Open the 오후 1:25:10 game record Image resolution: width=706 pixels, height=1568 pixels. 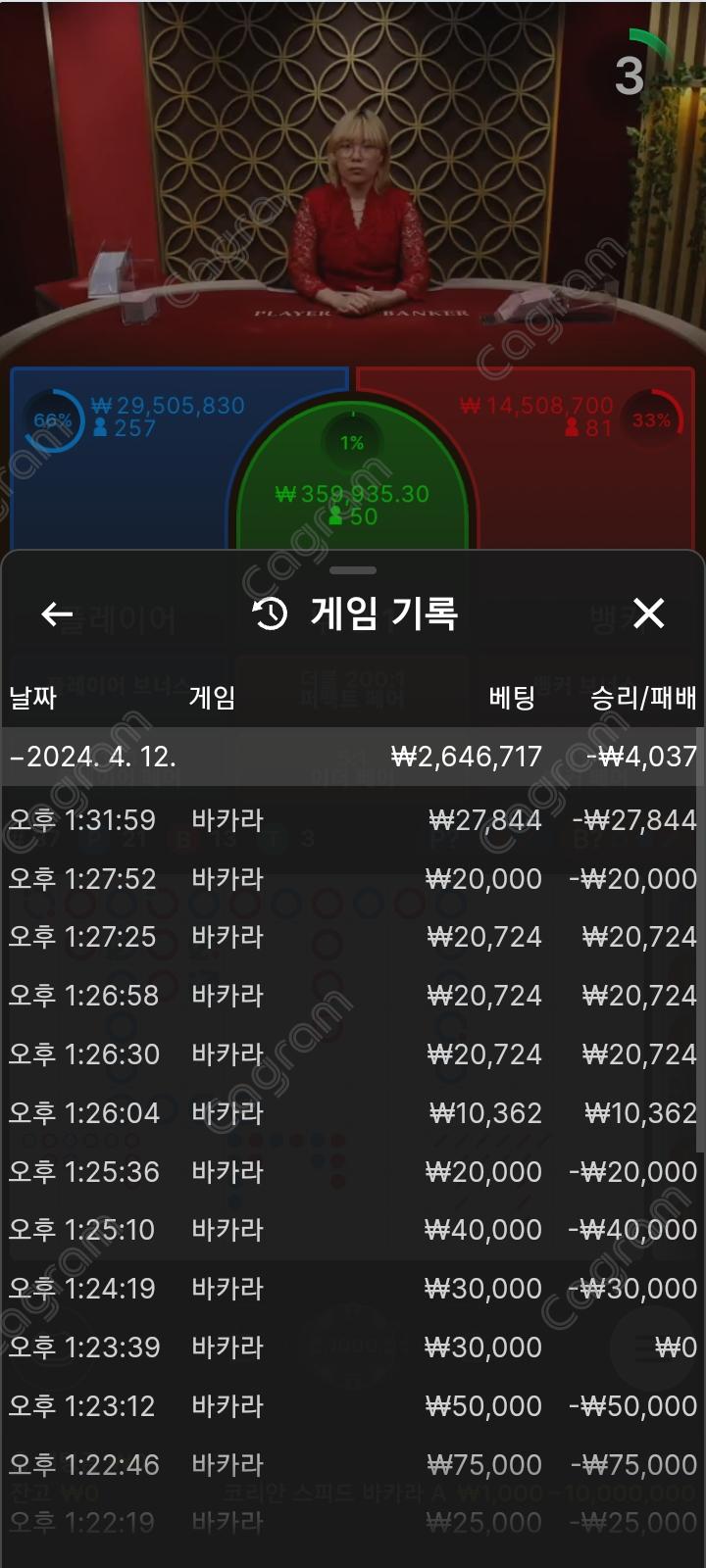coord(351,1230)
